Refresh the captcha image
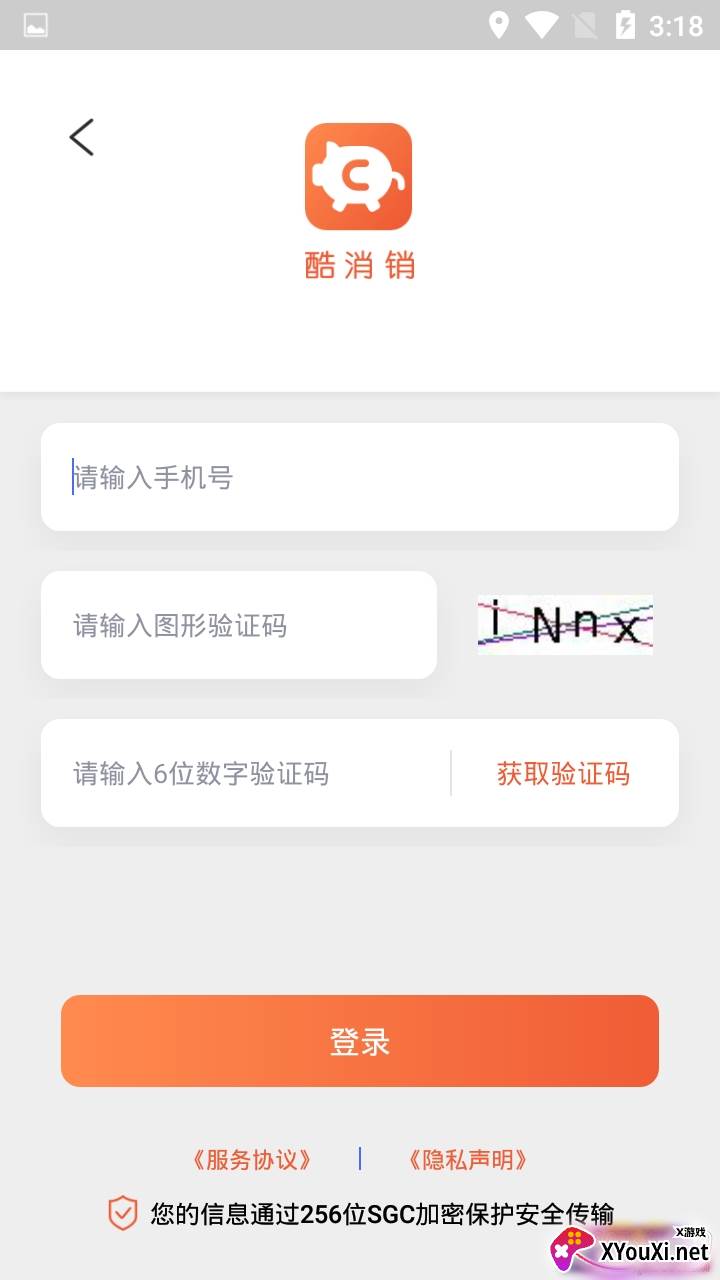The width and height of the screenshot is (720, 1280). [x=565, y=625]
